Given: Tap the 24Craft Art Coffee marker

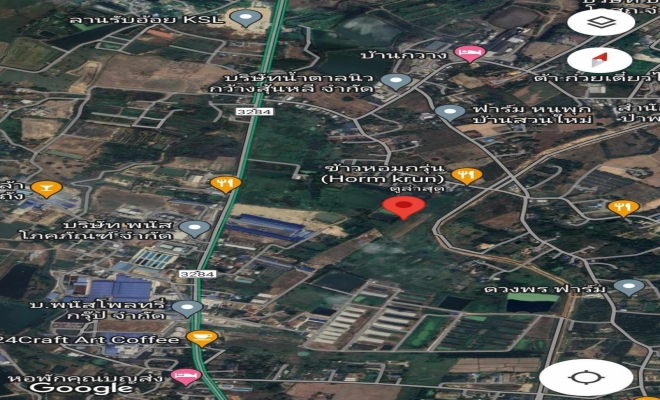Looking at the screenshot, I should tap(201, 339).
